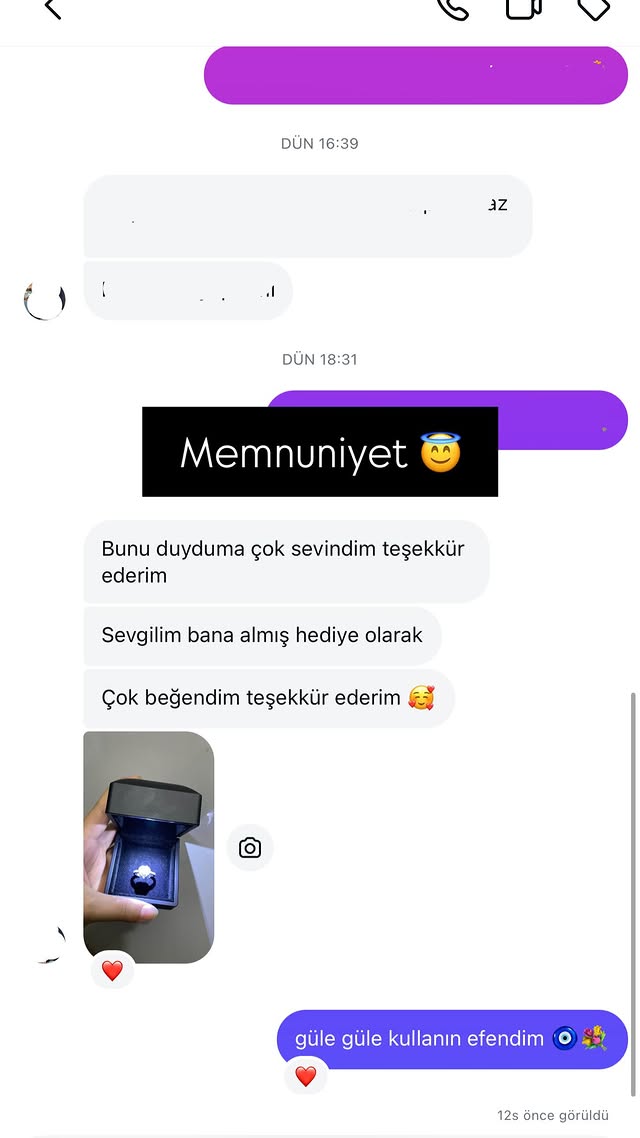Reply with camera next to the photo

pos(250,848)
